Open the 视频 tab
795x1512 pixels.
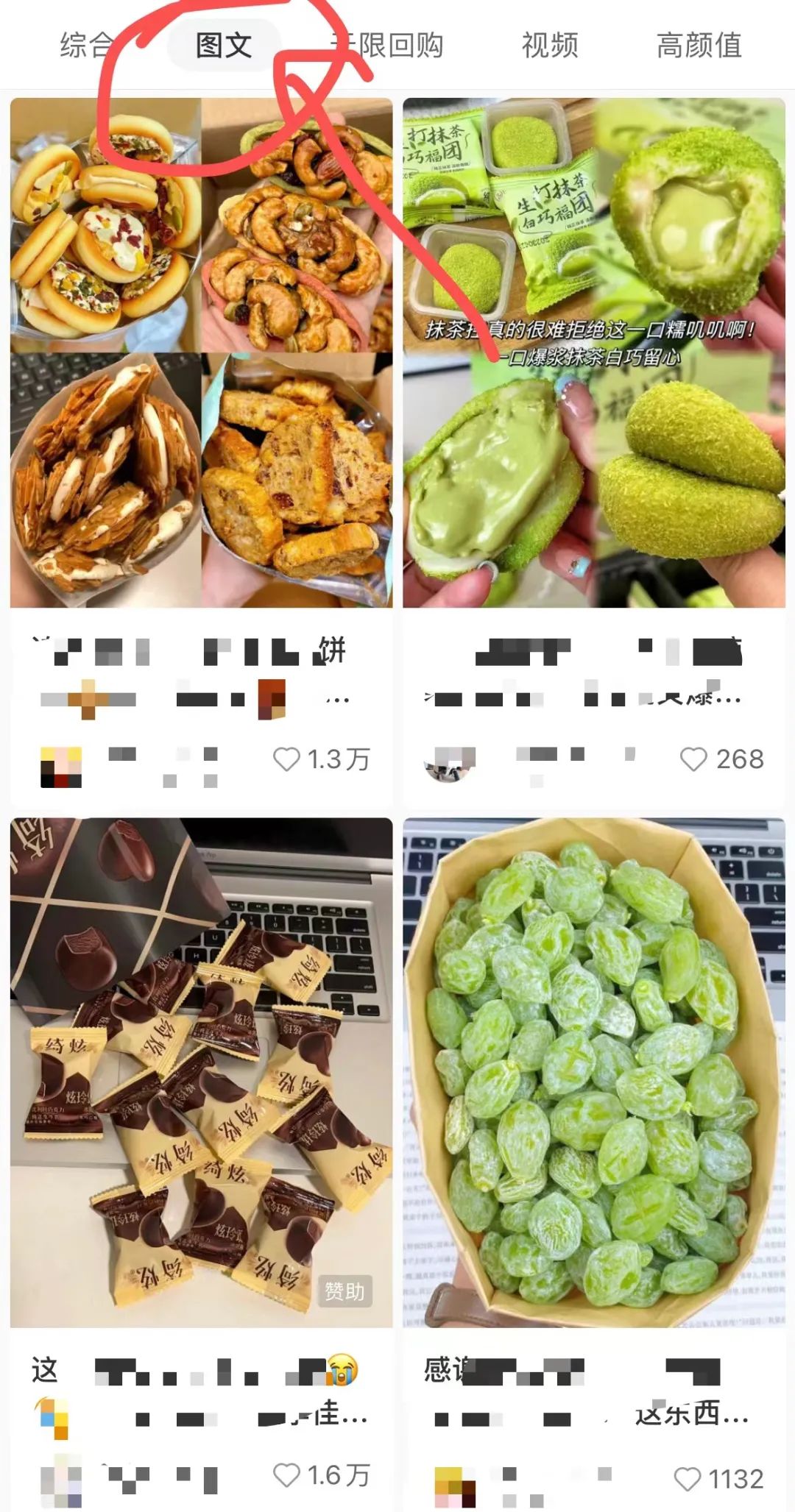[x=550, y=46]
